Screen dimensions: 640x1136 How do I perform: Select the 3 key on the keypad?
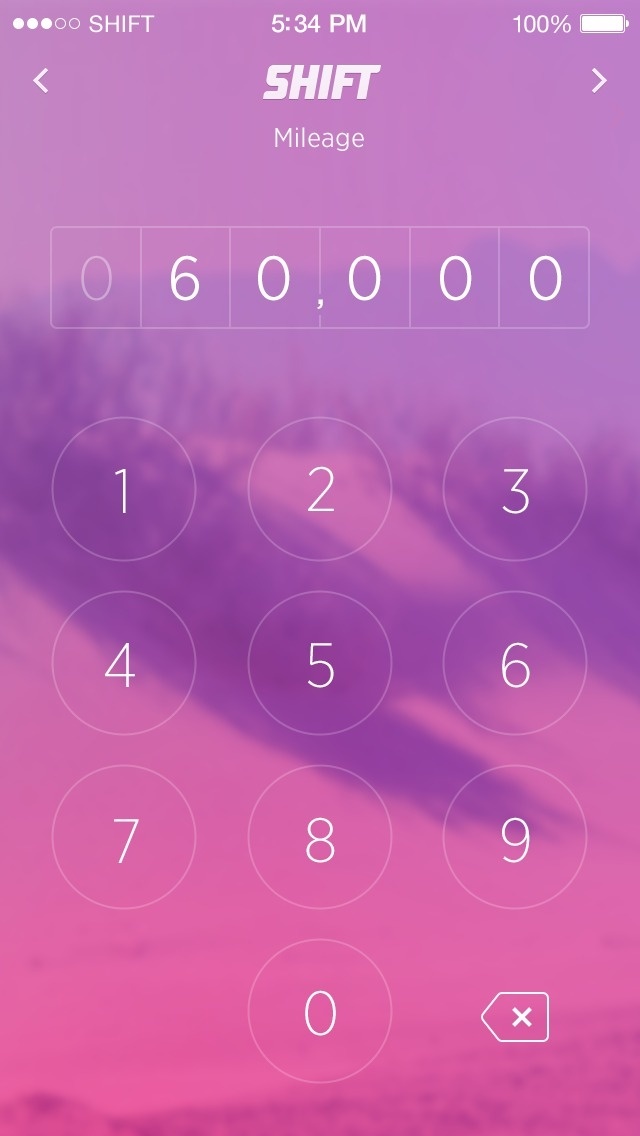(x=515, y=489)
